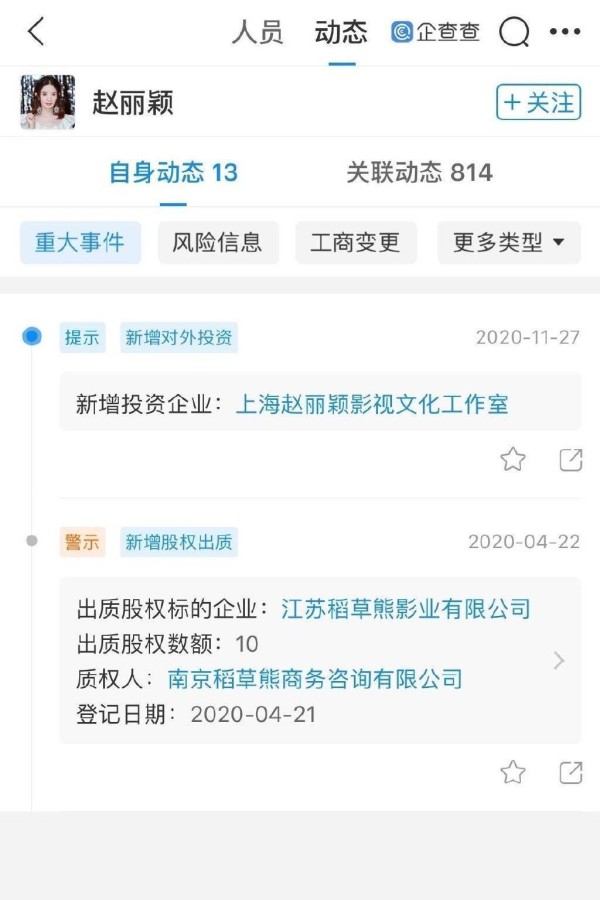This screenshot has height=900, width=600.
Task: Switch to 关联动态 814 tab
Action: pyautogui.click(x=419, y=172)
